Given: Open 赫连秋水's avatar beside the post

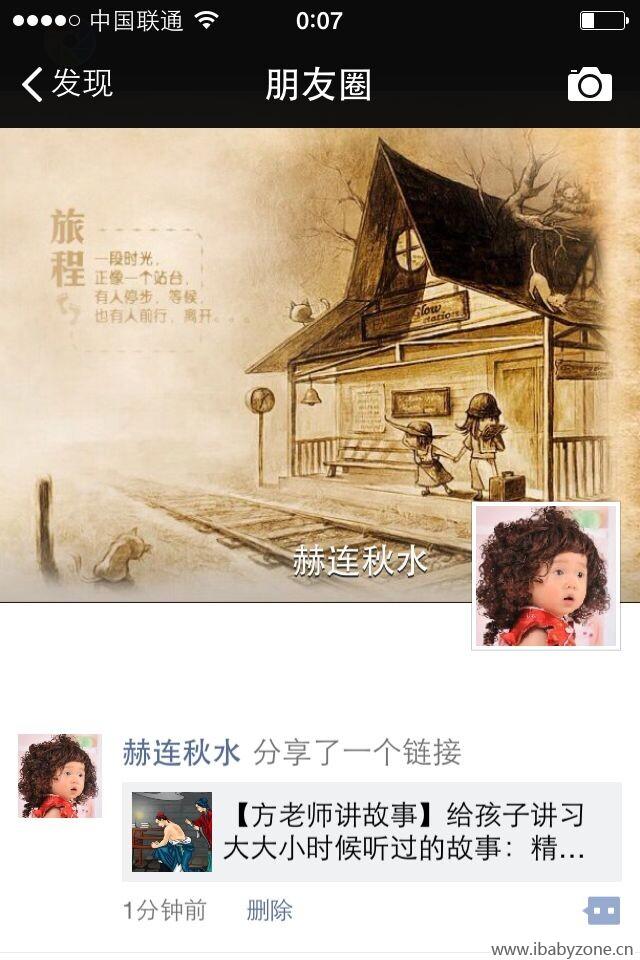Looking at the screenshot, I should click(x=60, y=776).
